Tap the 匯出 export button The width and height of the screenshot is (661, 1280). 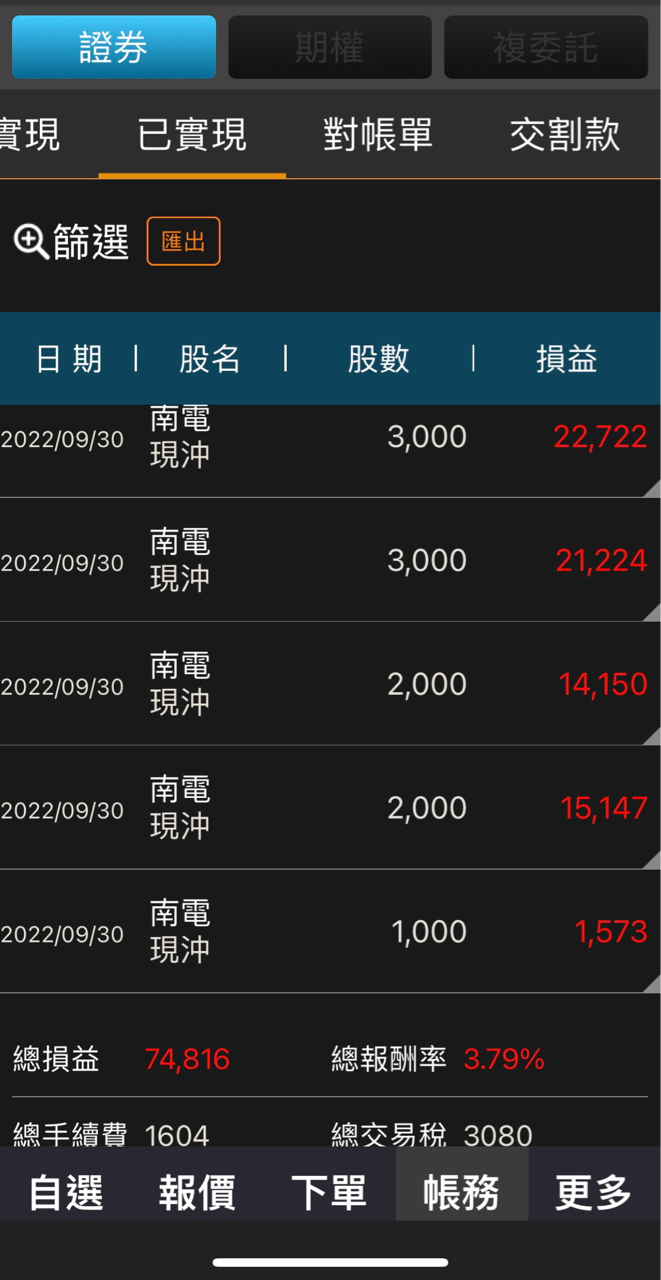[x=183, y=242]
